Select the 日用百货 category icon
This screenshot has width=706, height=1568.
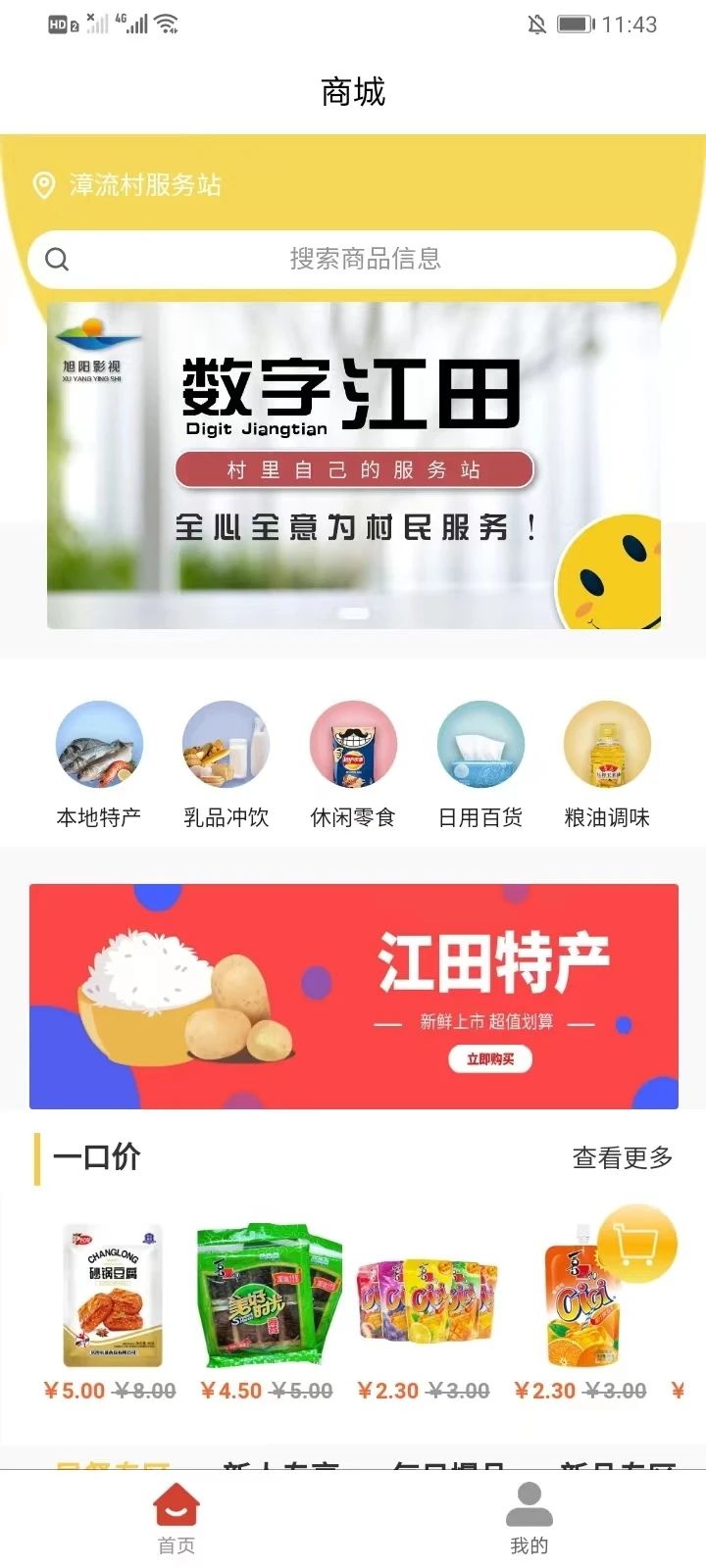coord(479,745)
